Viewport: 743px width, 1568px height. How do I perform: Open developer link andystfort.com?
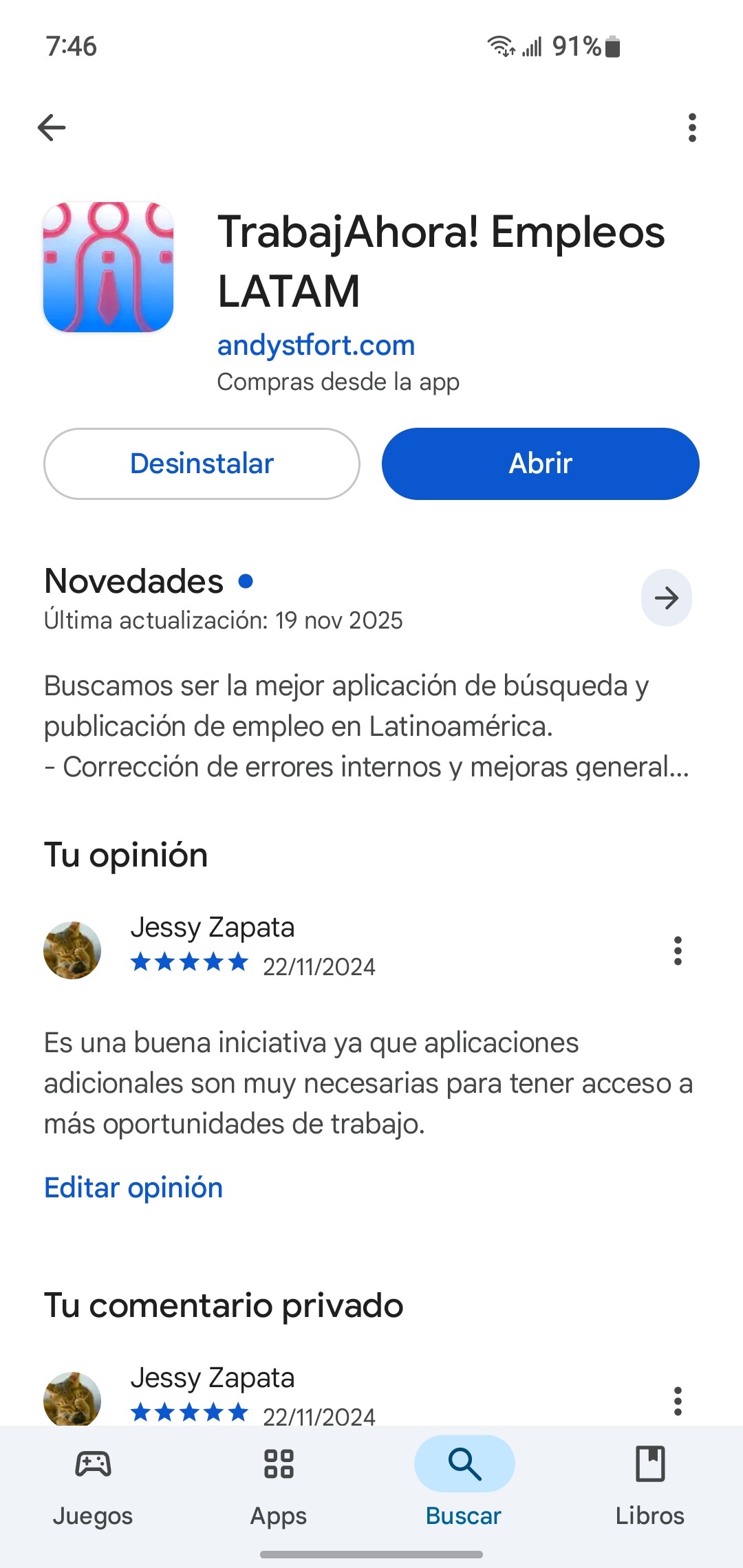(316, 345)
